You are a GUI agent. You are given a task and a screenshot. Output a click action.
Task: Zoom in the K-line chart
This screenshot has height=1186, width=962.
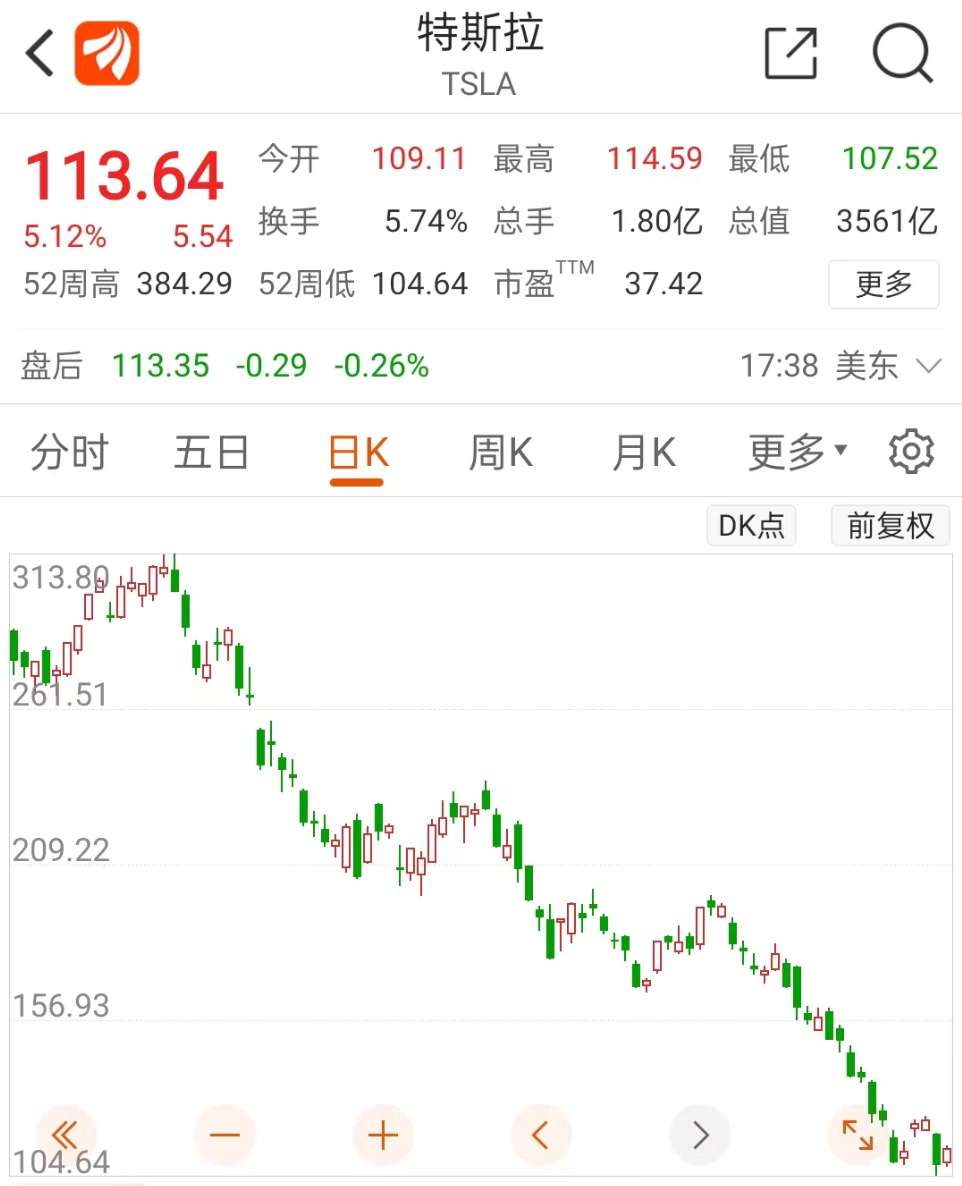(383, 1135)
